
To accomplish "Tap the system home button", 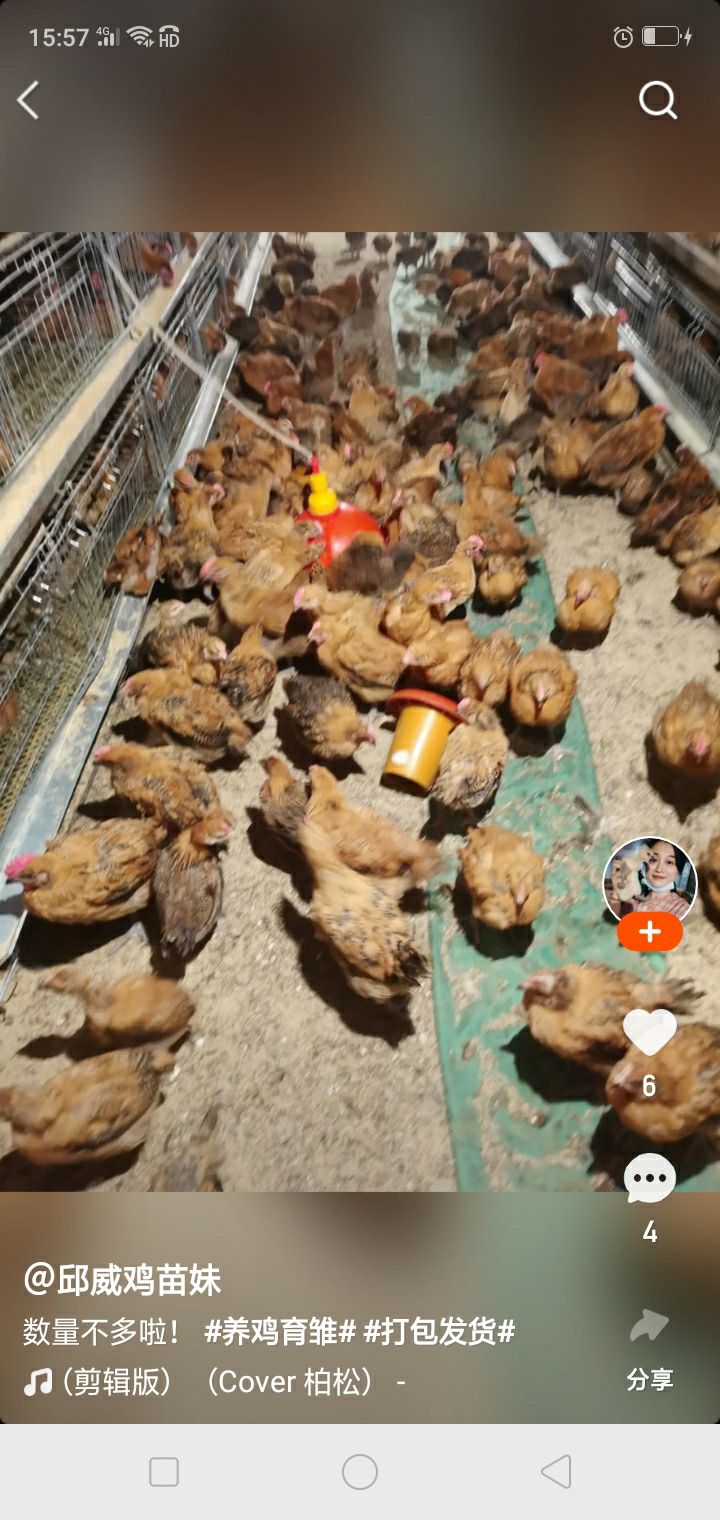I will pyautogui.click(x=360, y=1472).
